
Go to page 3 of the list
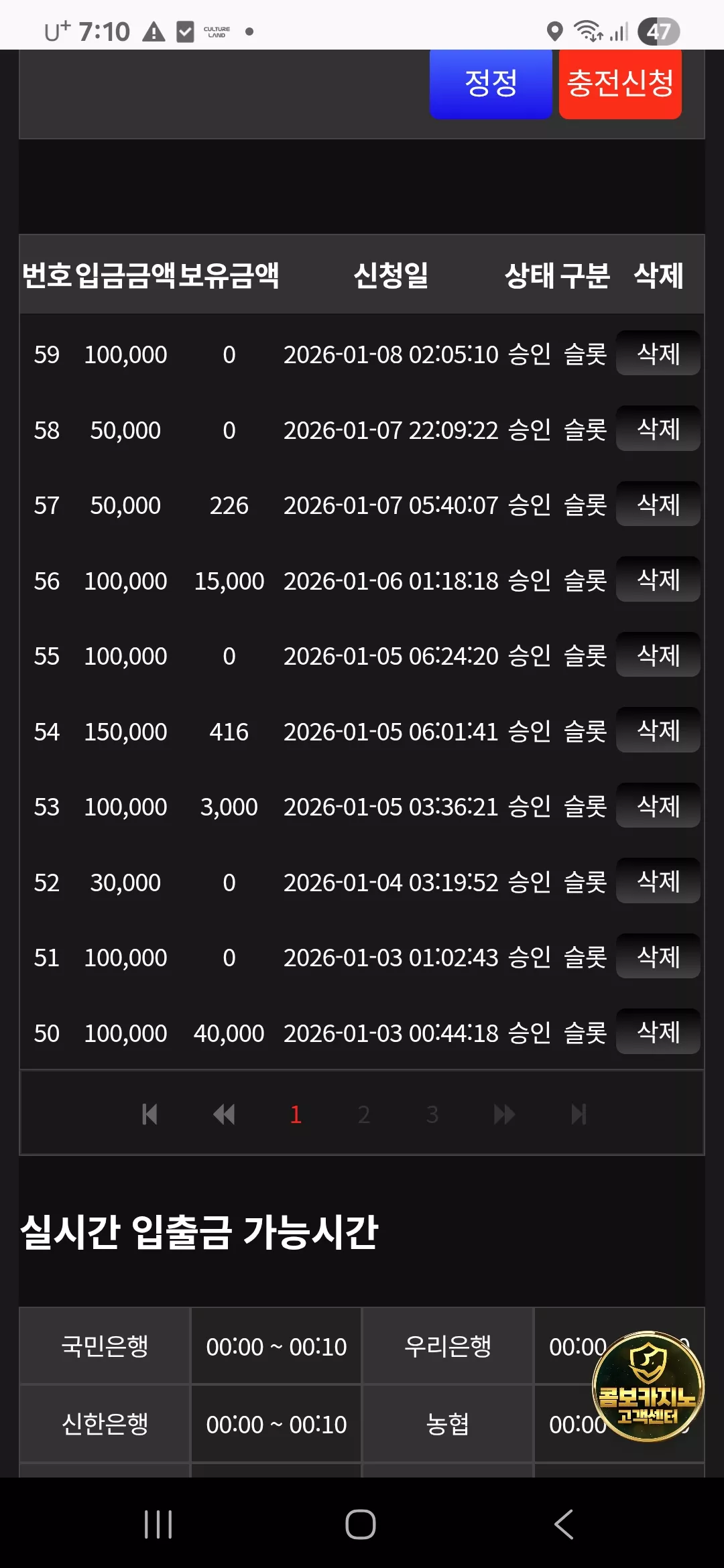tap(432, 1114)
